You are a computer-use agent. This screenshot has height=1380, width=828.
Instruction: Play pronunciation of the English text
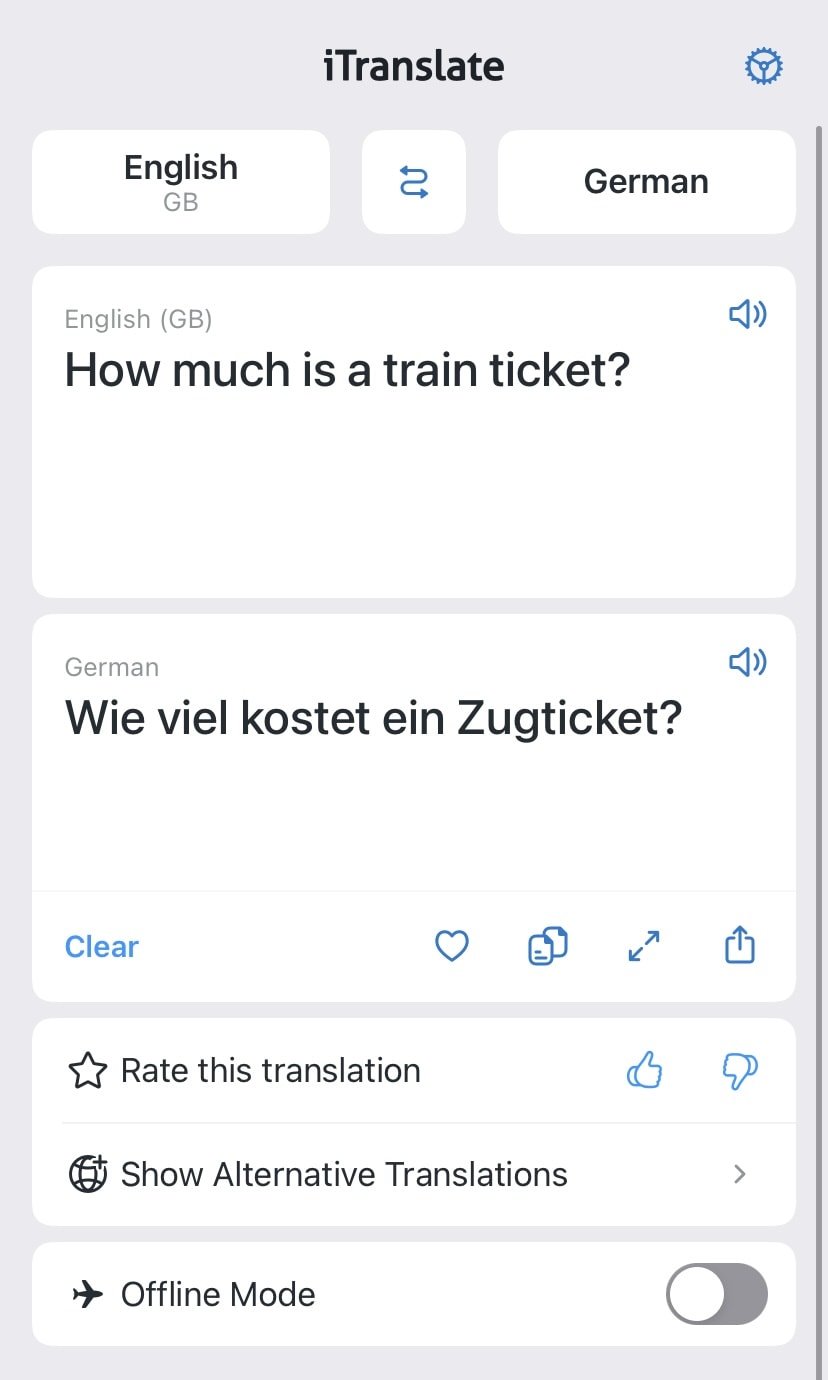[x=747, y=315]
